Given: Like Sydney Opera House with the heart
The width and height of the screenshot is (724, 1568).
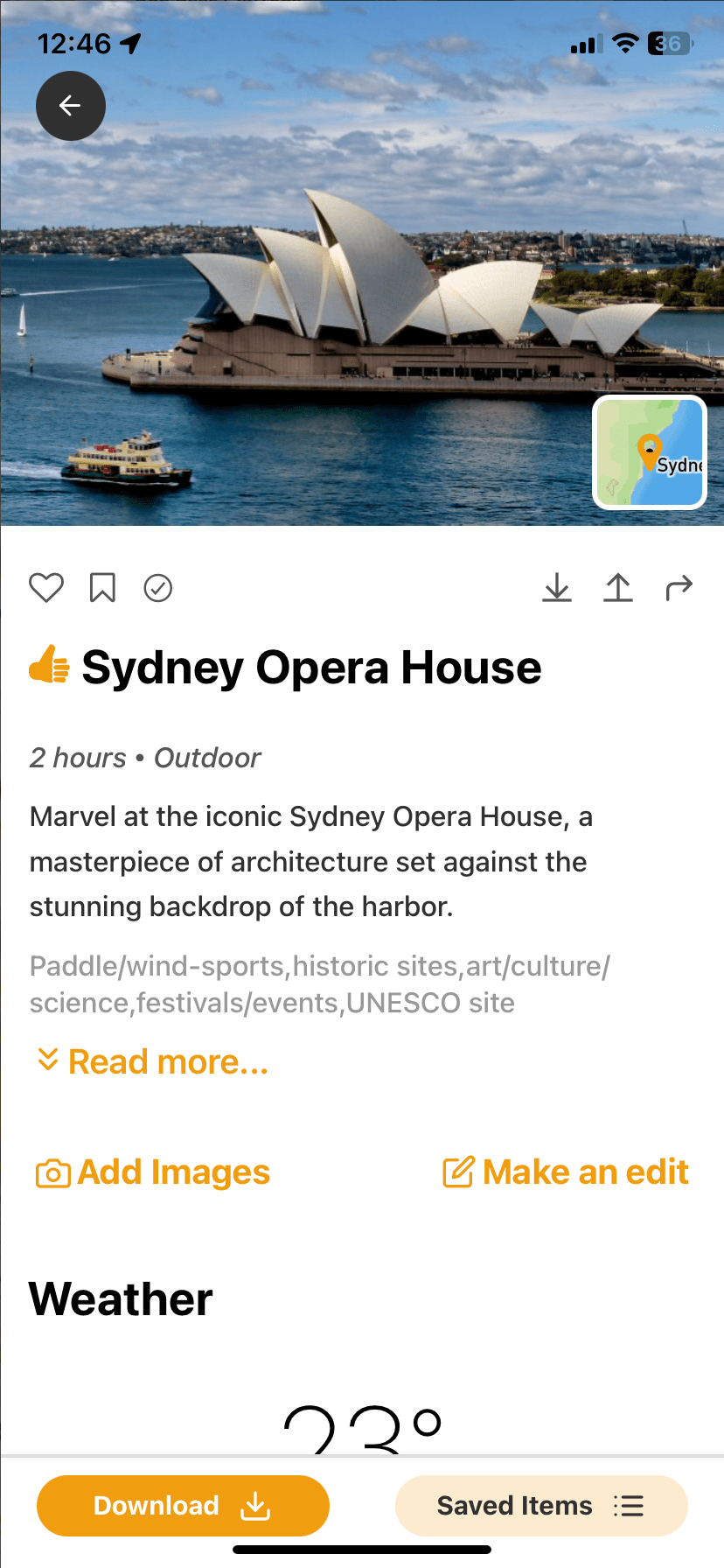Looking at the screenshot, I should point(46,588).
